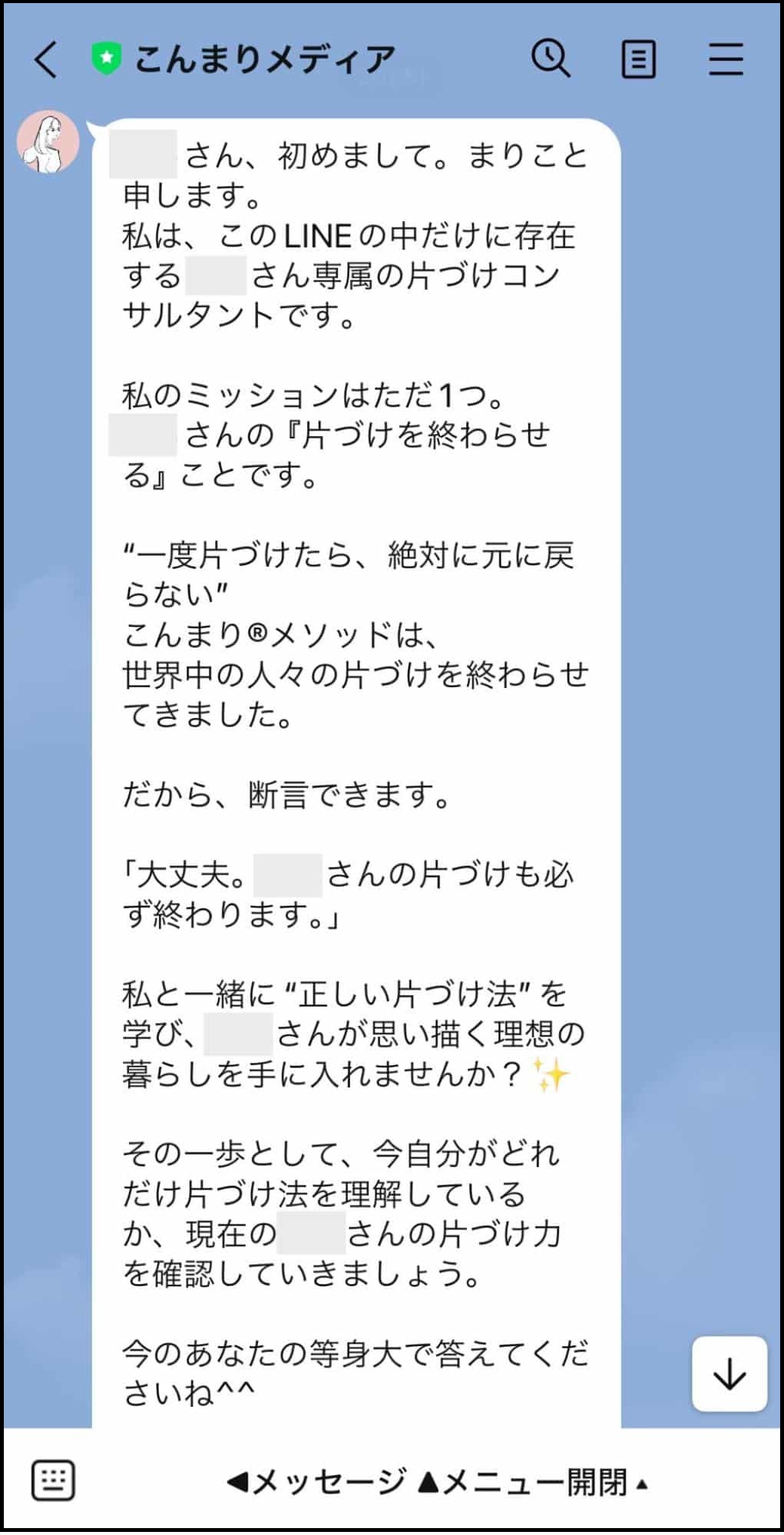Tap the scroll-to-bottom arrow button

coord(728,1373)
